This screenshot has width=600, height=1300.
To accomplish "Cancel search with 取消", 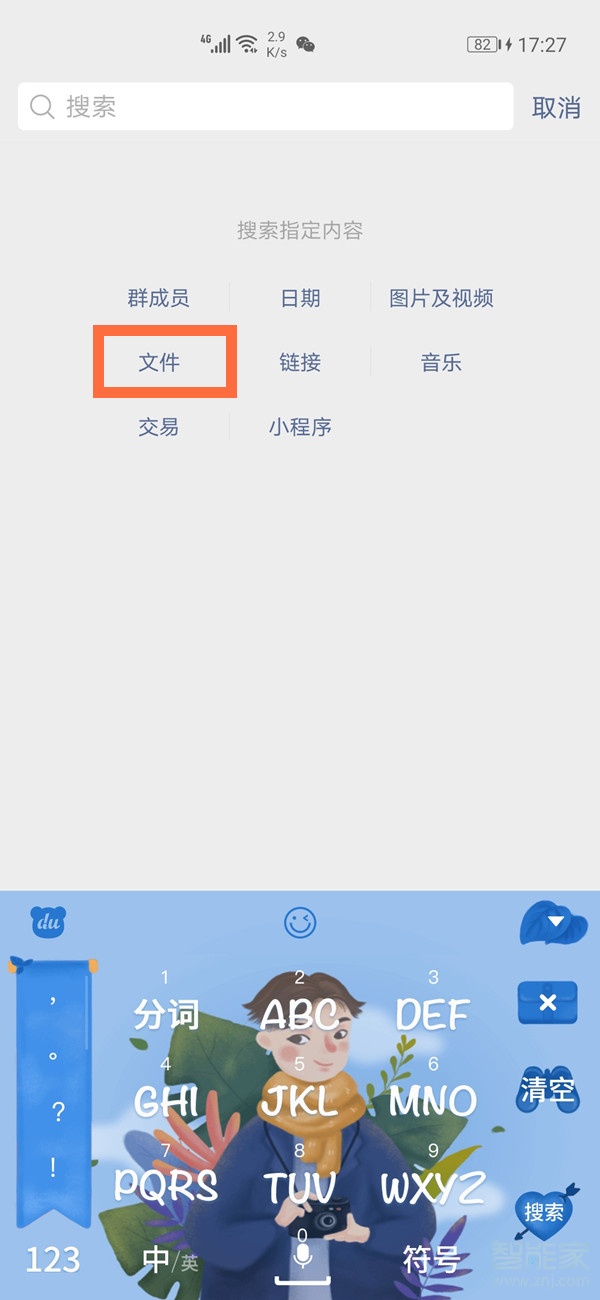I will pos(556,108).
